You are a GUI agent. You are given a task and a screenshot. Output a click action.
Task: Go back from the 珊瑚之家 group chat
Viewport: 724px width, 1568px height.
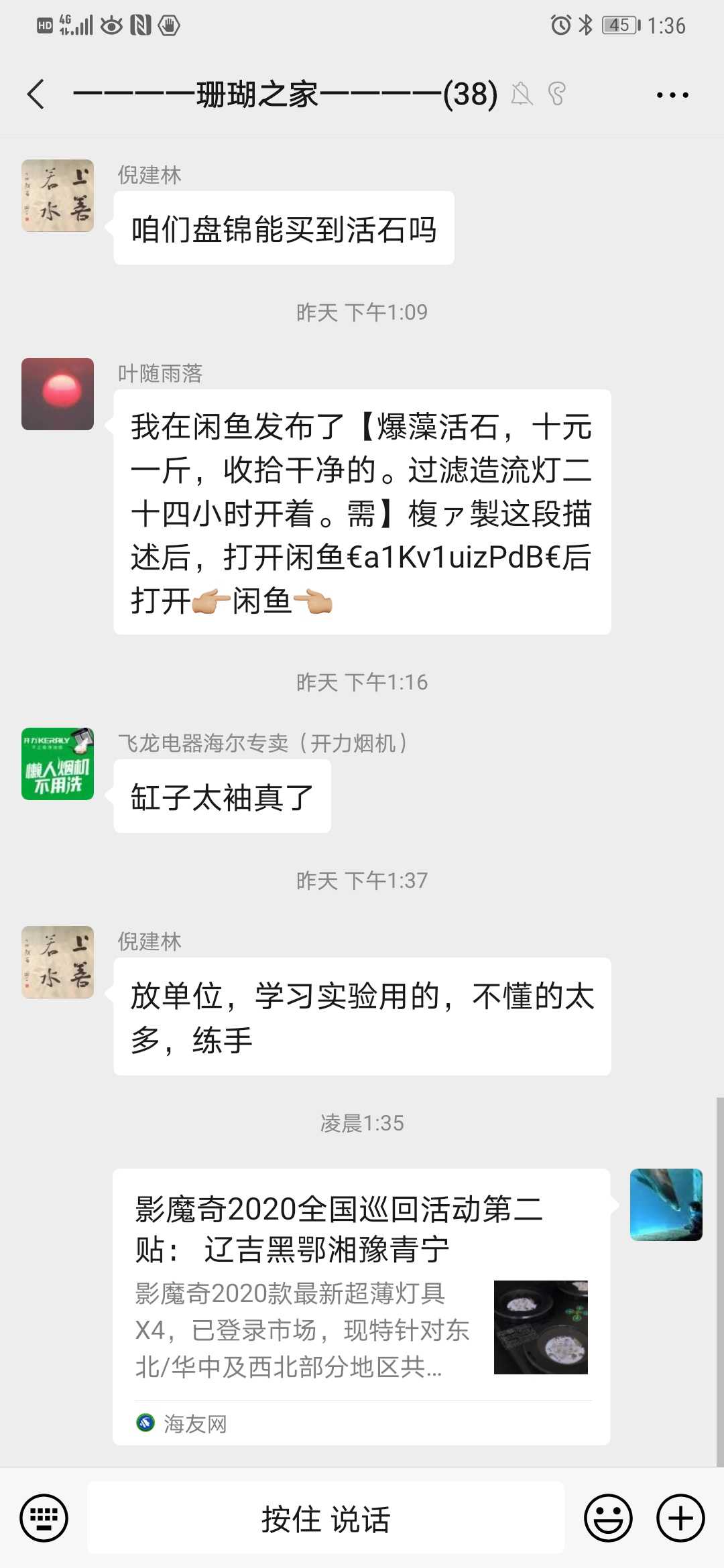pos(36,94)
